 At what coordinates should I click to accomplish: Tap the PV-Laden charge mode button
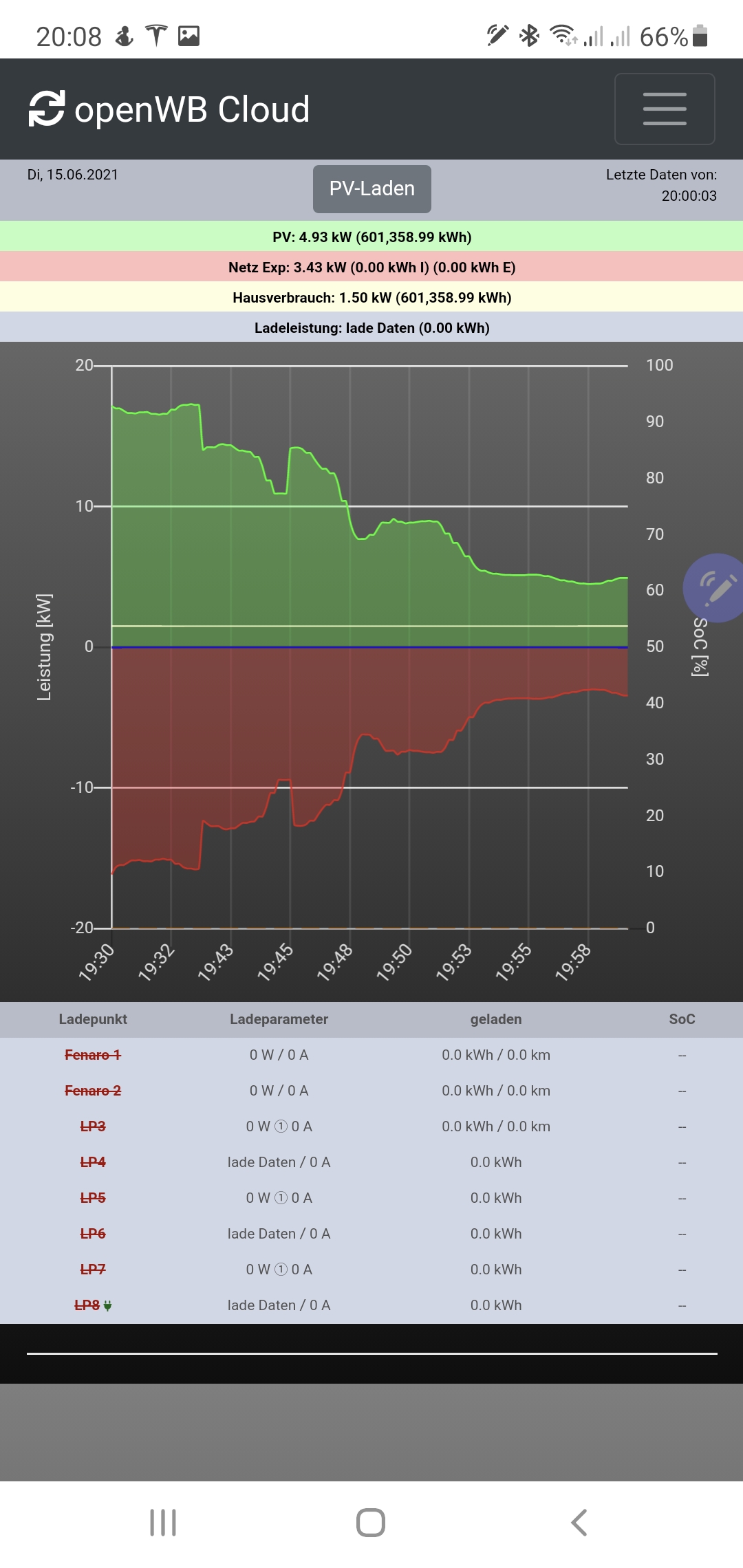point(371,188)
